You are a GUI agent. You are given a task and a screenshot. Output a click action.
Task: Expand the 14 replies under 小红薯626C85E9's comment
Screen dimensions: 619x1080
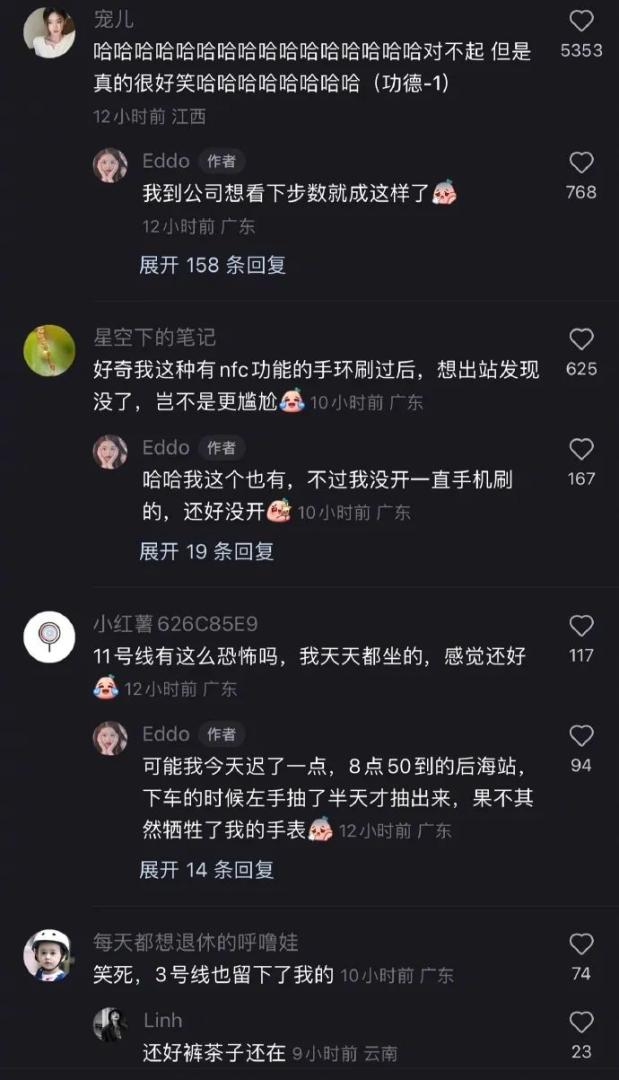click(x=206, y=869)
